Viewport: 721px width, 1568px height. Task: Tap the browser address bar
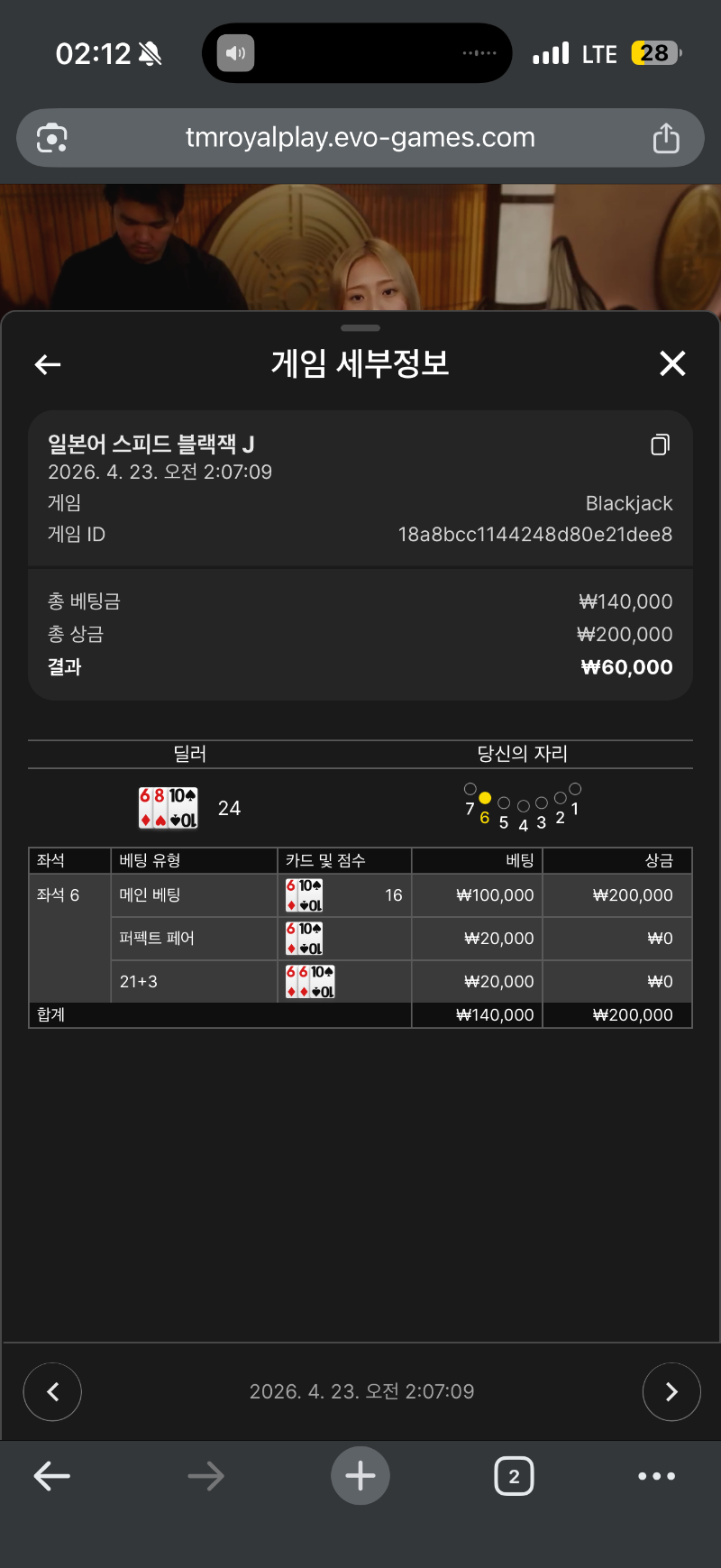point(360,138)
